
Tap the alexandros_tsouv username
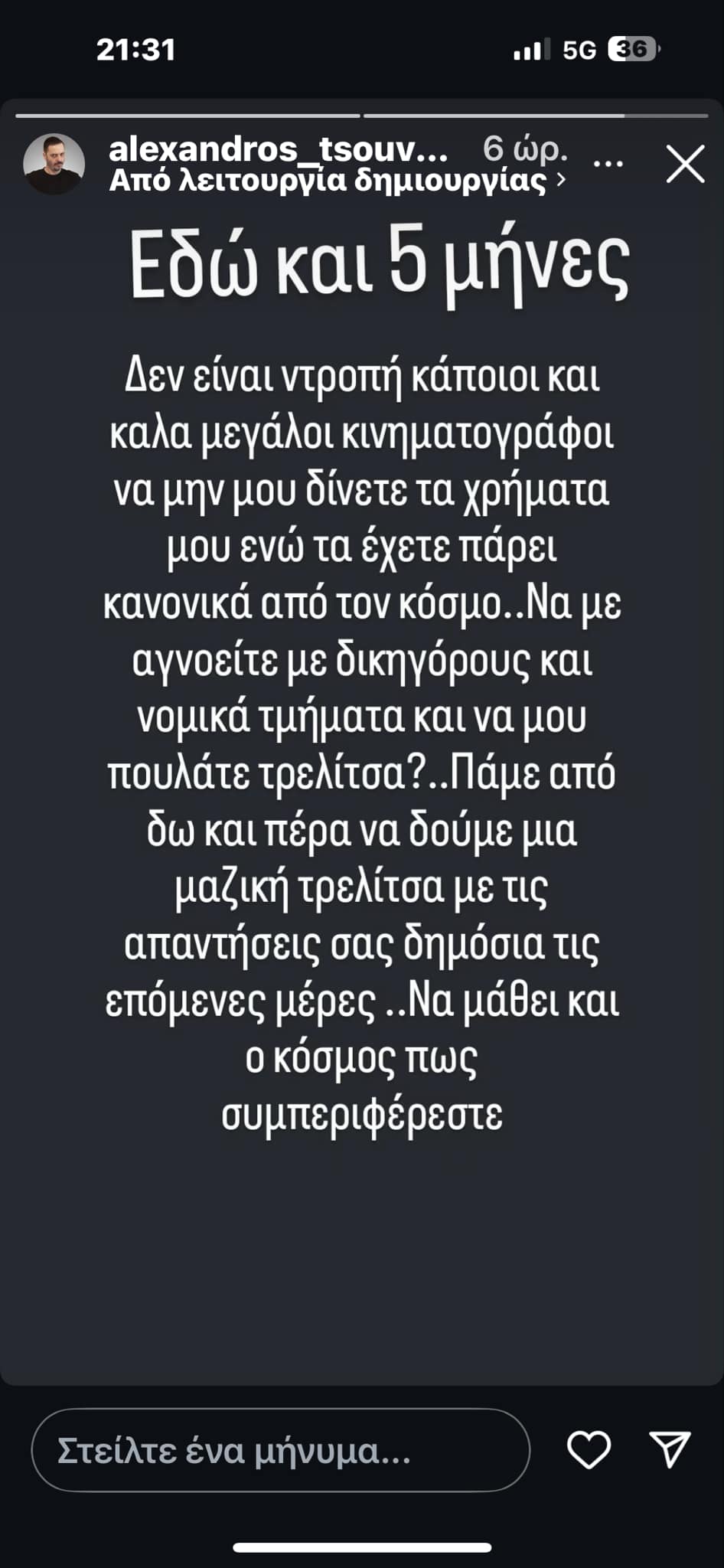(x=278, y=149)
